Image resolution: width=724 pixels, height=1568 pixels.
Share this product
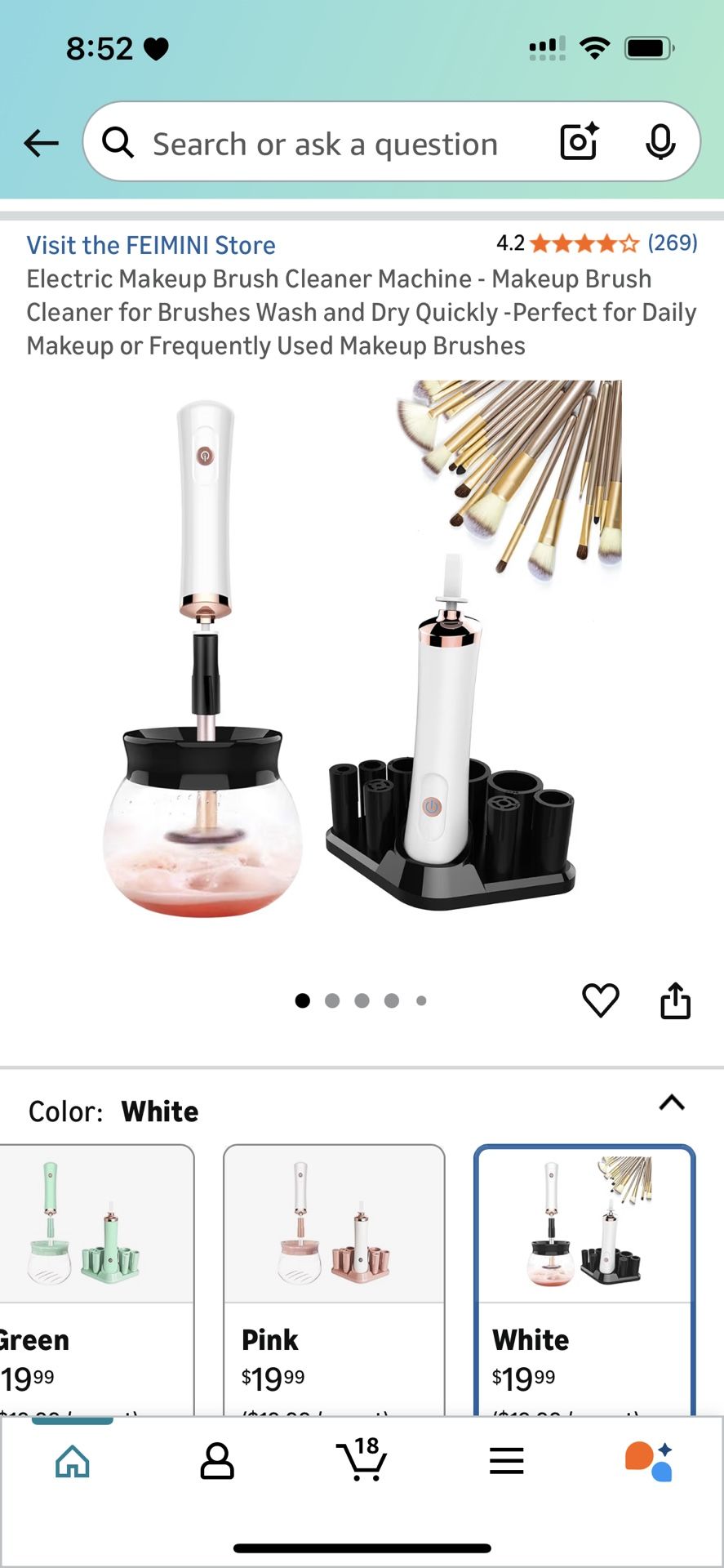pos(675,1000)
